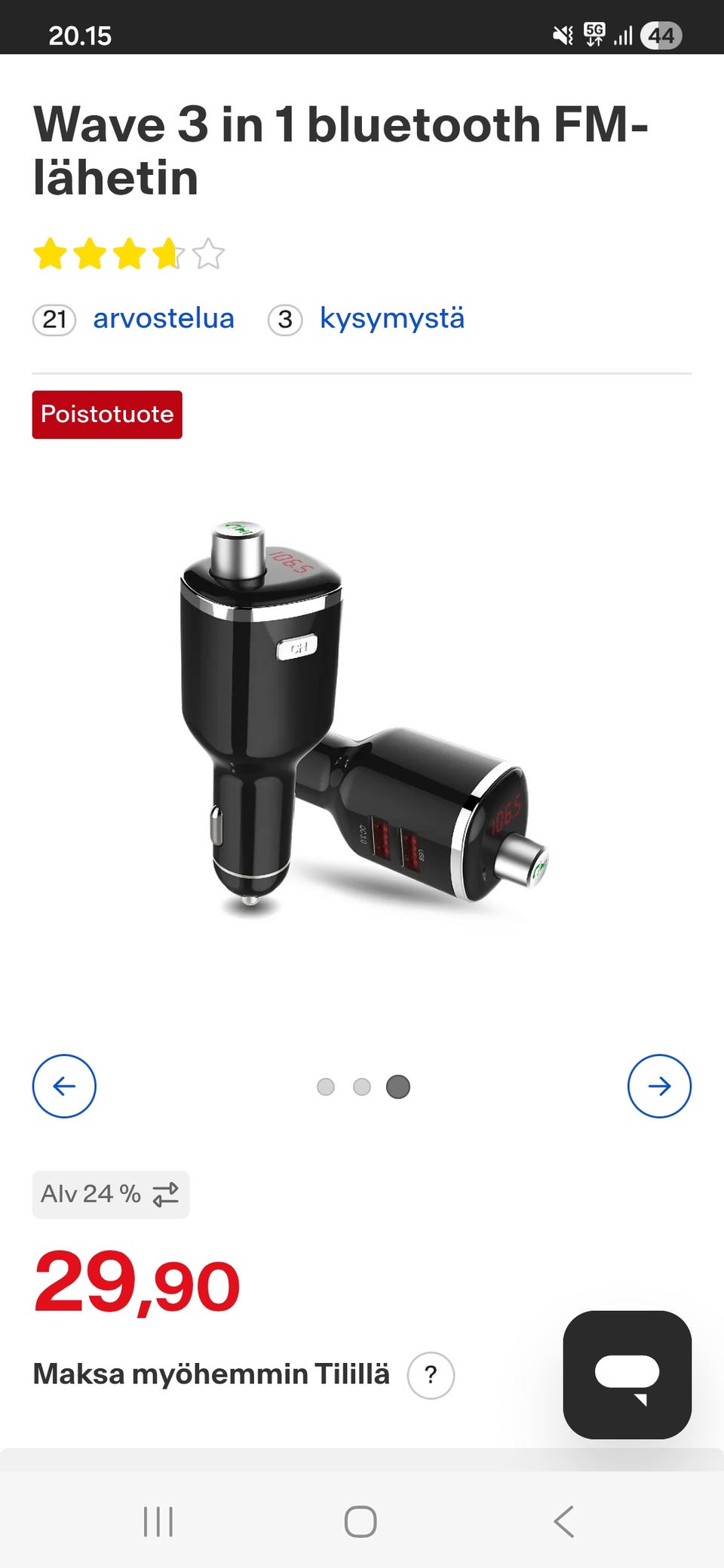
Task: Open recent apps from the navigation bar
Action: (158, 1521)
